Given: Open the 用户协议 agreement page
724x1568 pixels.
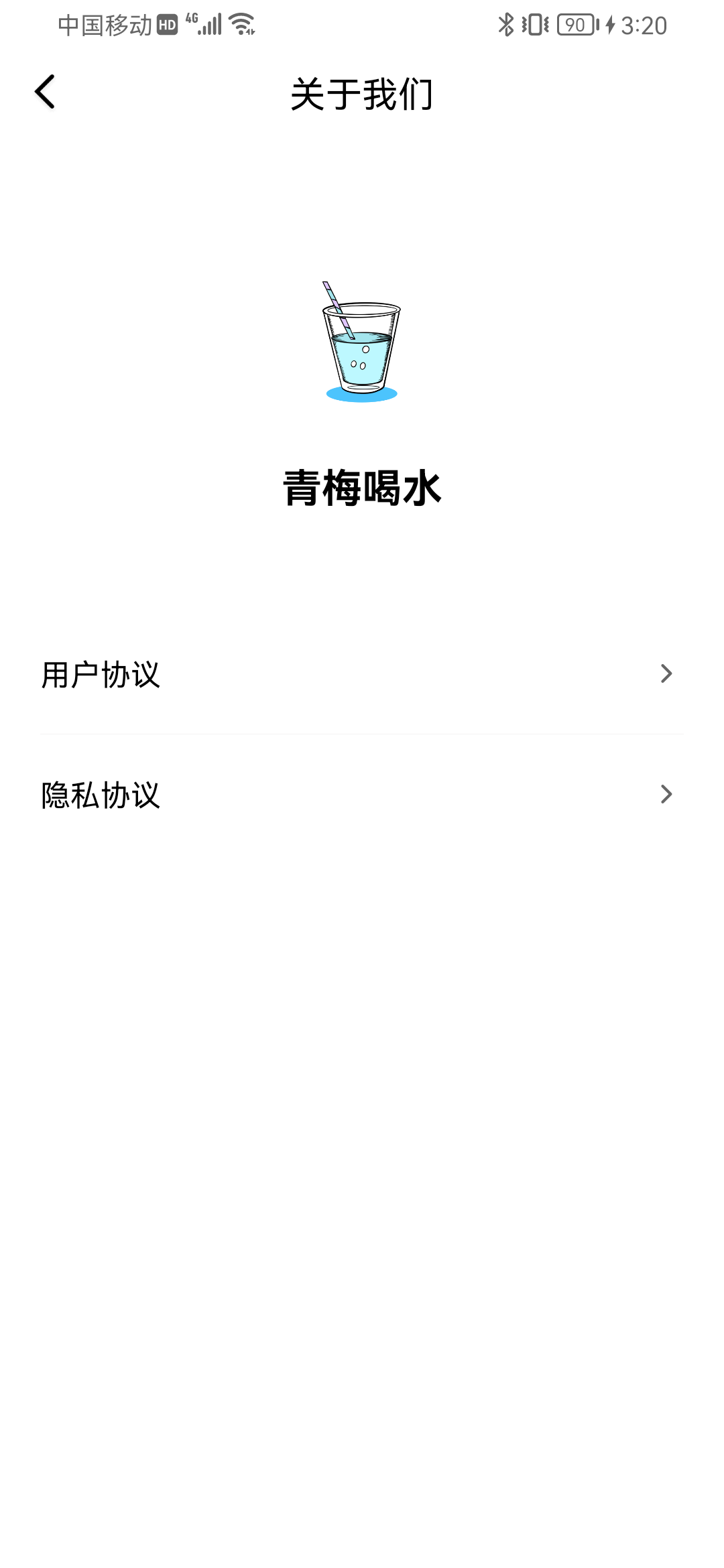Looking at the screenshot, I should pyautogui.click(x=101, y=675).
